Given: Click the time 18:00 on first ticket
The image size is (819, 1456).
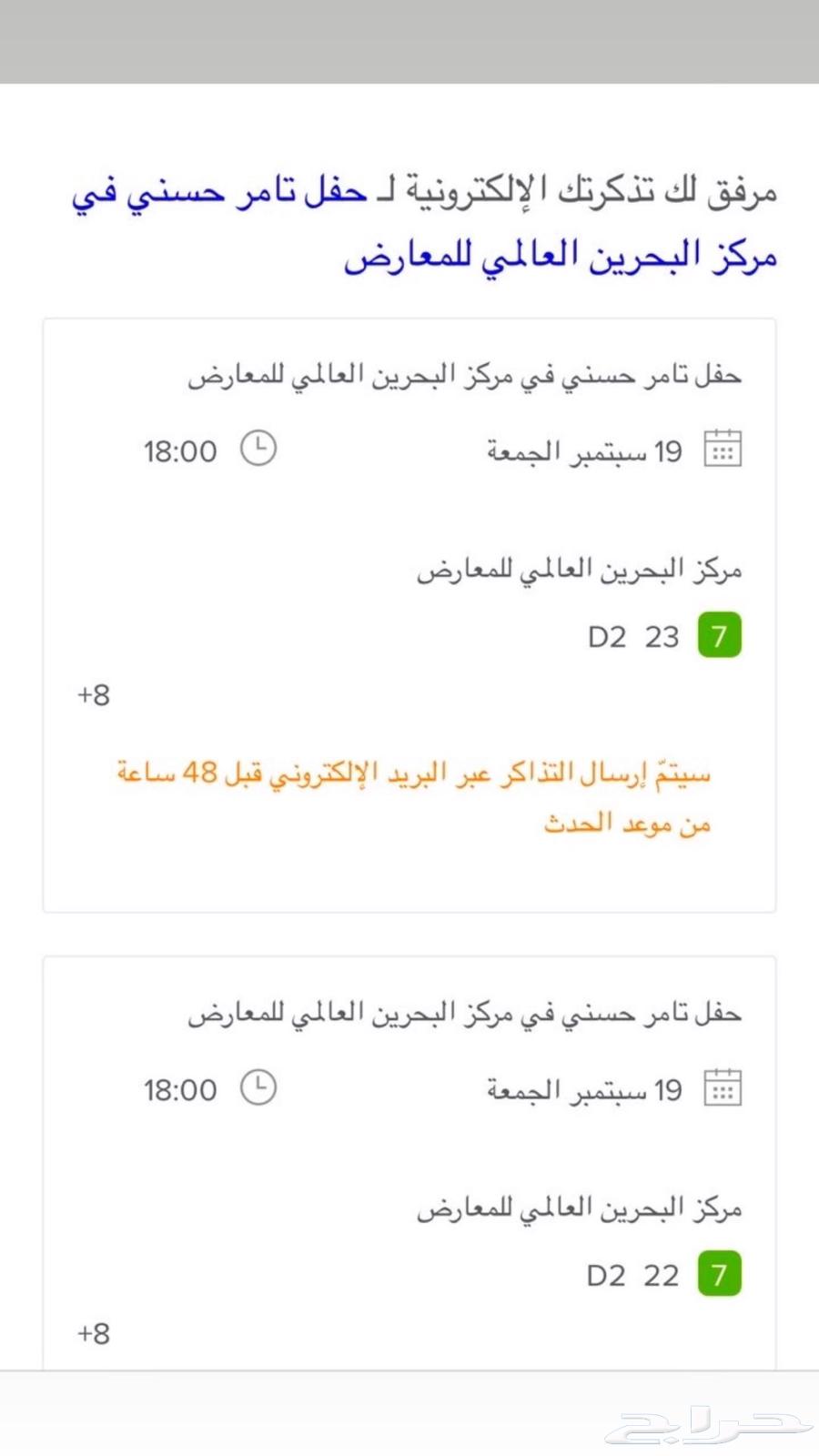Looking at the screenshot, I should pyautogui.click(x=179, y=450).
